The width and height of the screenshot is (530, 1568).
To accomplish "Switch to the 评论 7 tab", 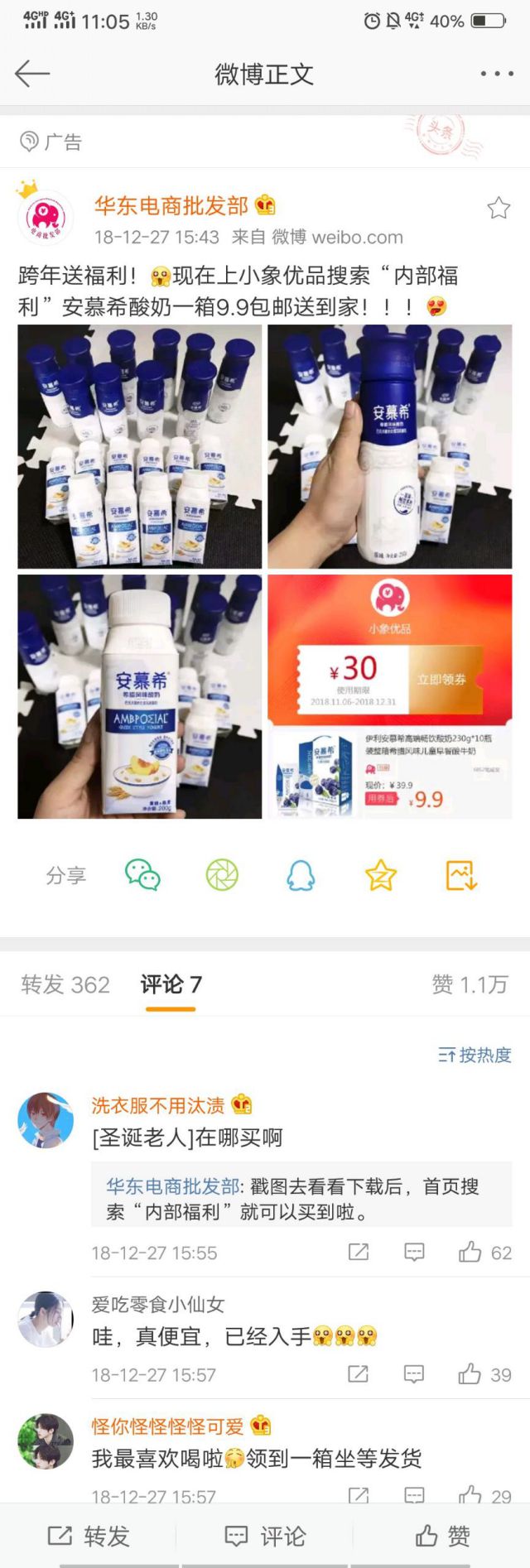I will click(171, 984).
